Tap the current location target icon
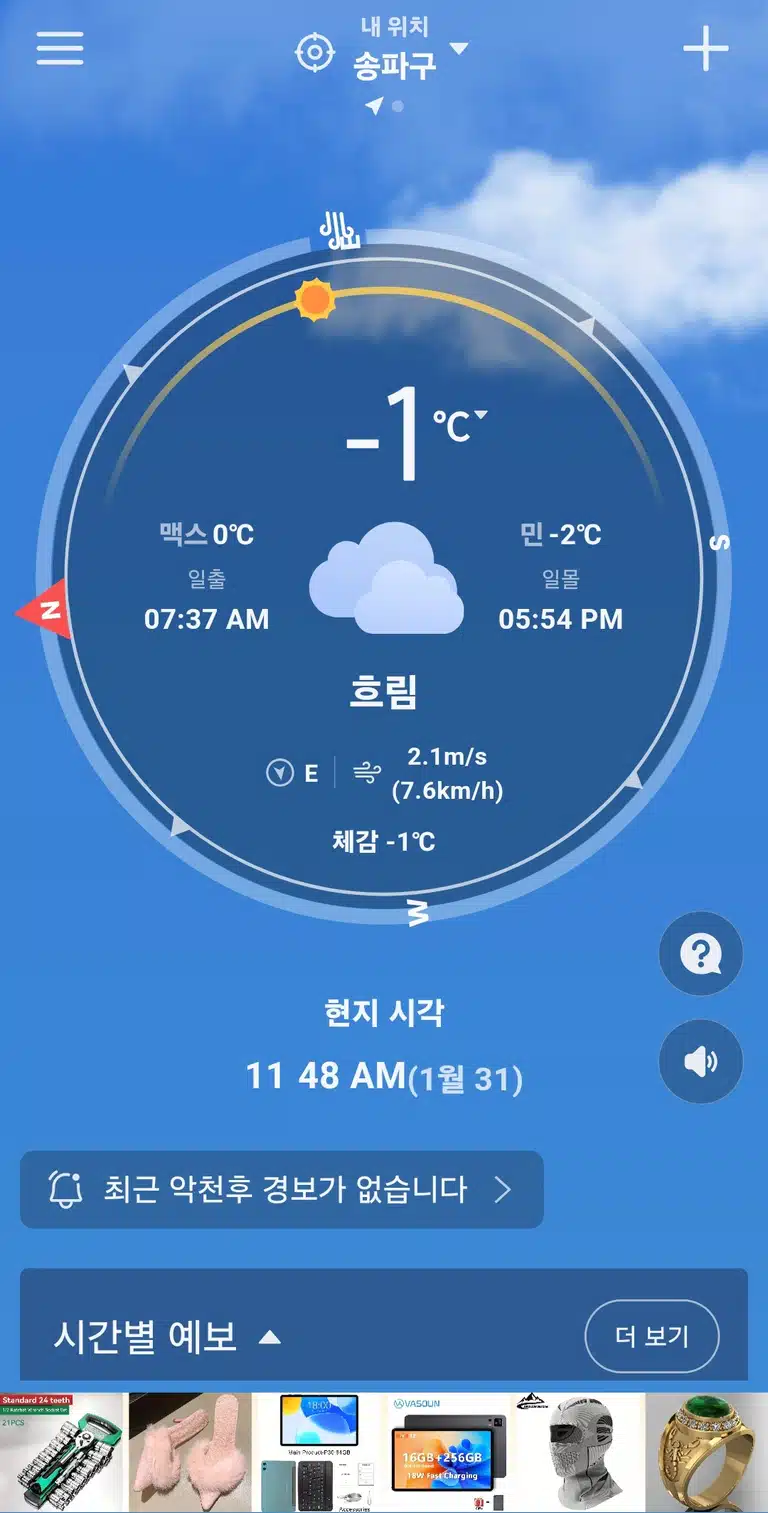 tap(314, 52)
